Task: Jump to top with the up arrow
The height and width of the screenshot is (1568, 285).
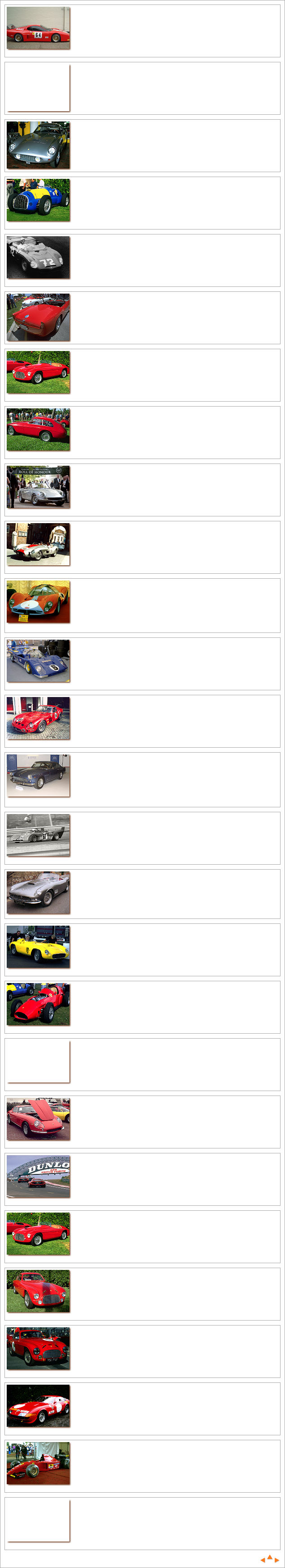Action: click(270, 1557)
